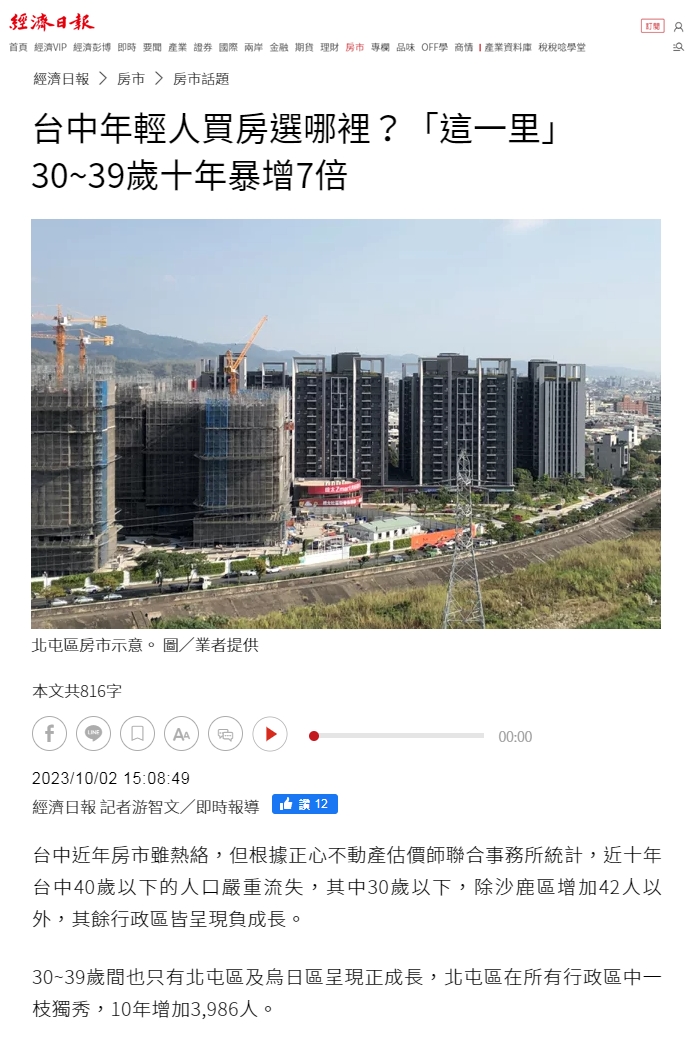Play the article audio
Image resolution: width=690 pixels, height=1038 pixels.
pyautogui.click(x=270, y=734)
